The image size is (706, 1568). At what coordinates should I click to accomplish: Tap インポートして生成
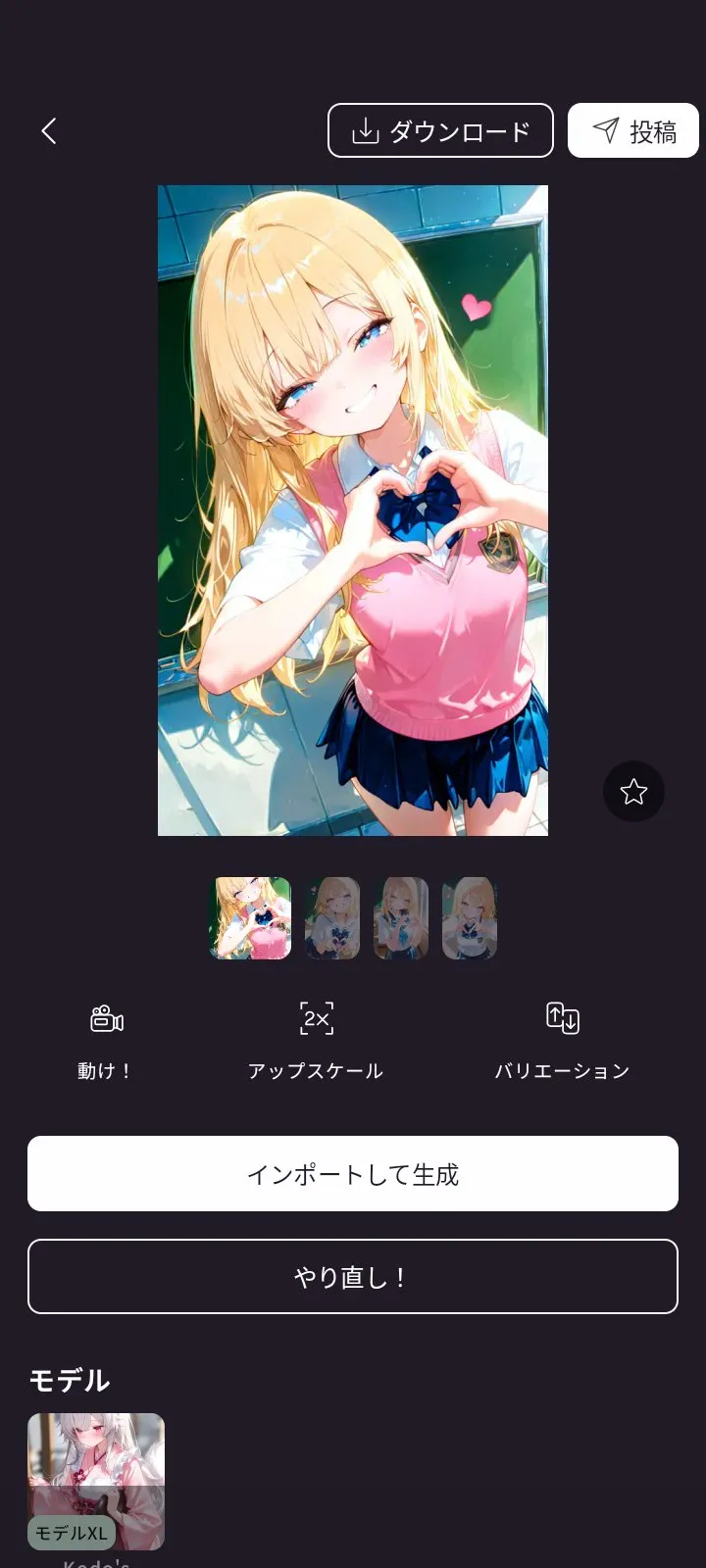click(x=353, y=1174)
